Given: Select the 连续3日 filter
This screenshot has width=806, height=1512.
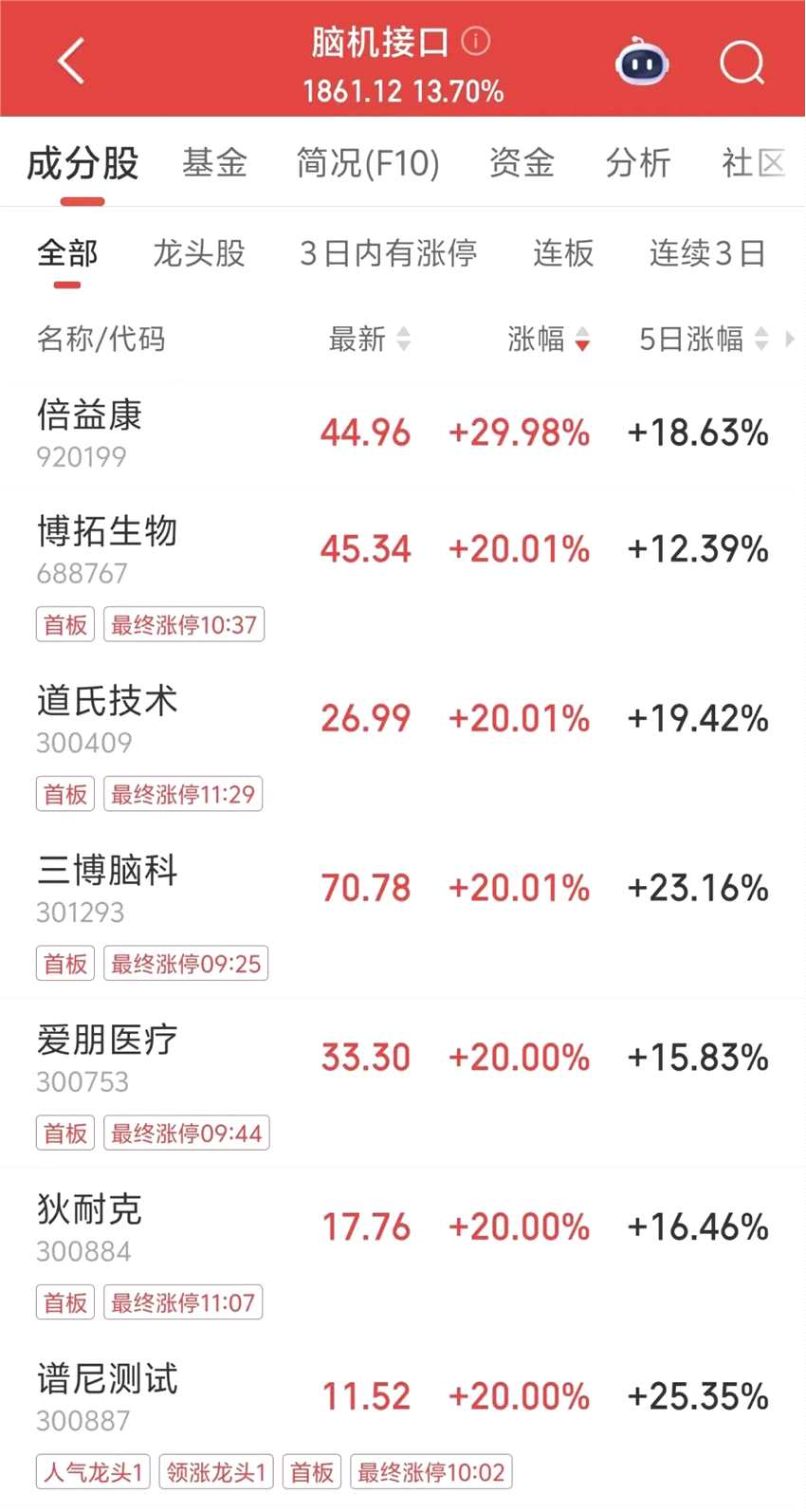Looking at the screenshot, I should pos(707,253).
